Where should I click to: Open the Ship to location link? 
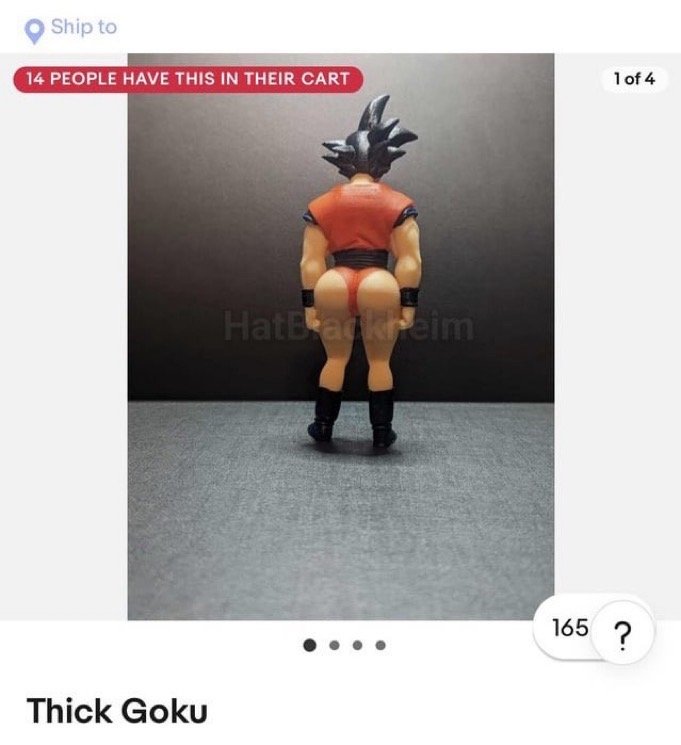70,28
